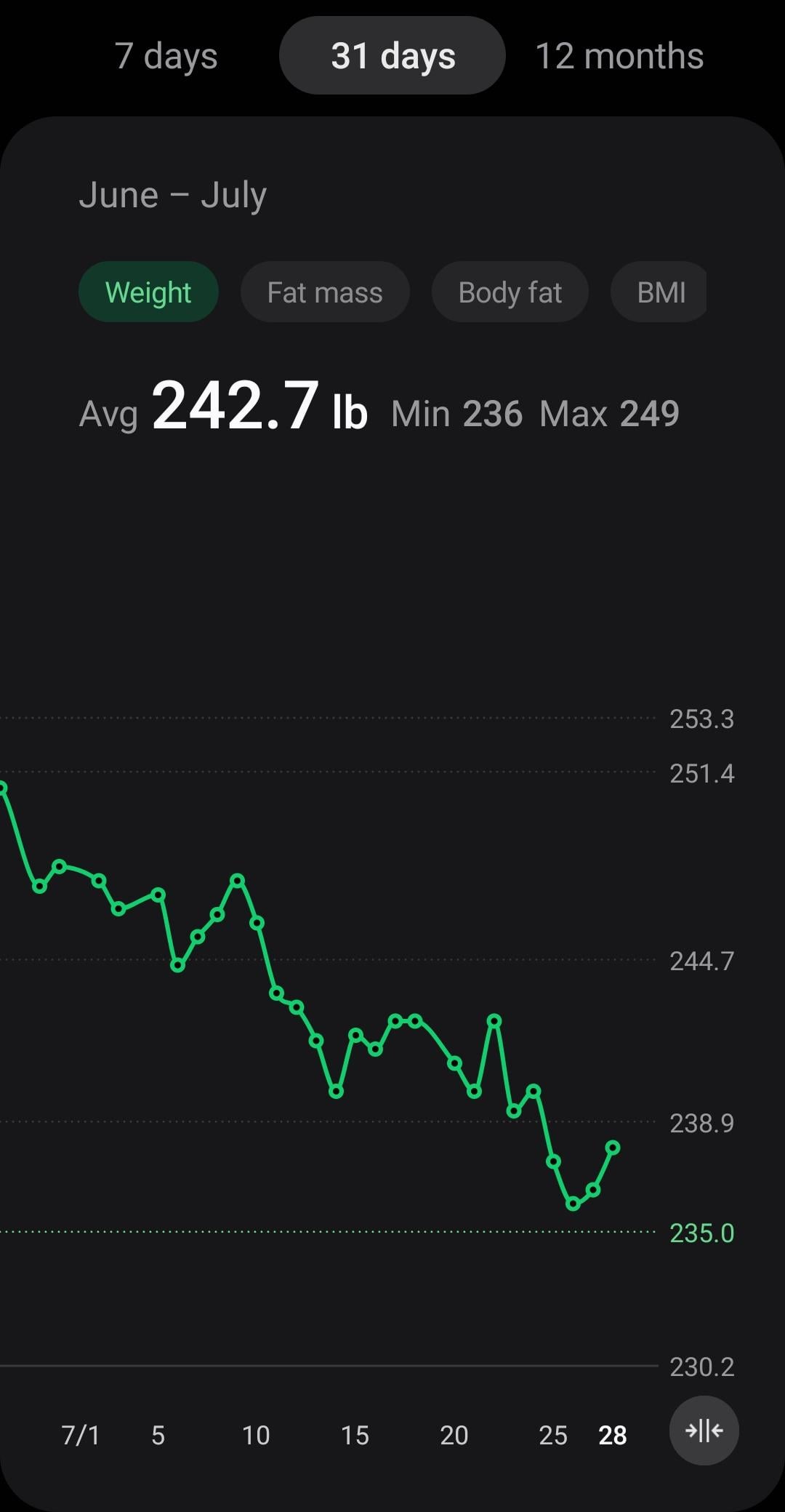Select the Weight chip

click(x=148, y=292)
